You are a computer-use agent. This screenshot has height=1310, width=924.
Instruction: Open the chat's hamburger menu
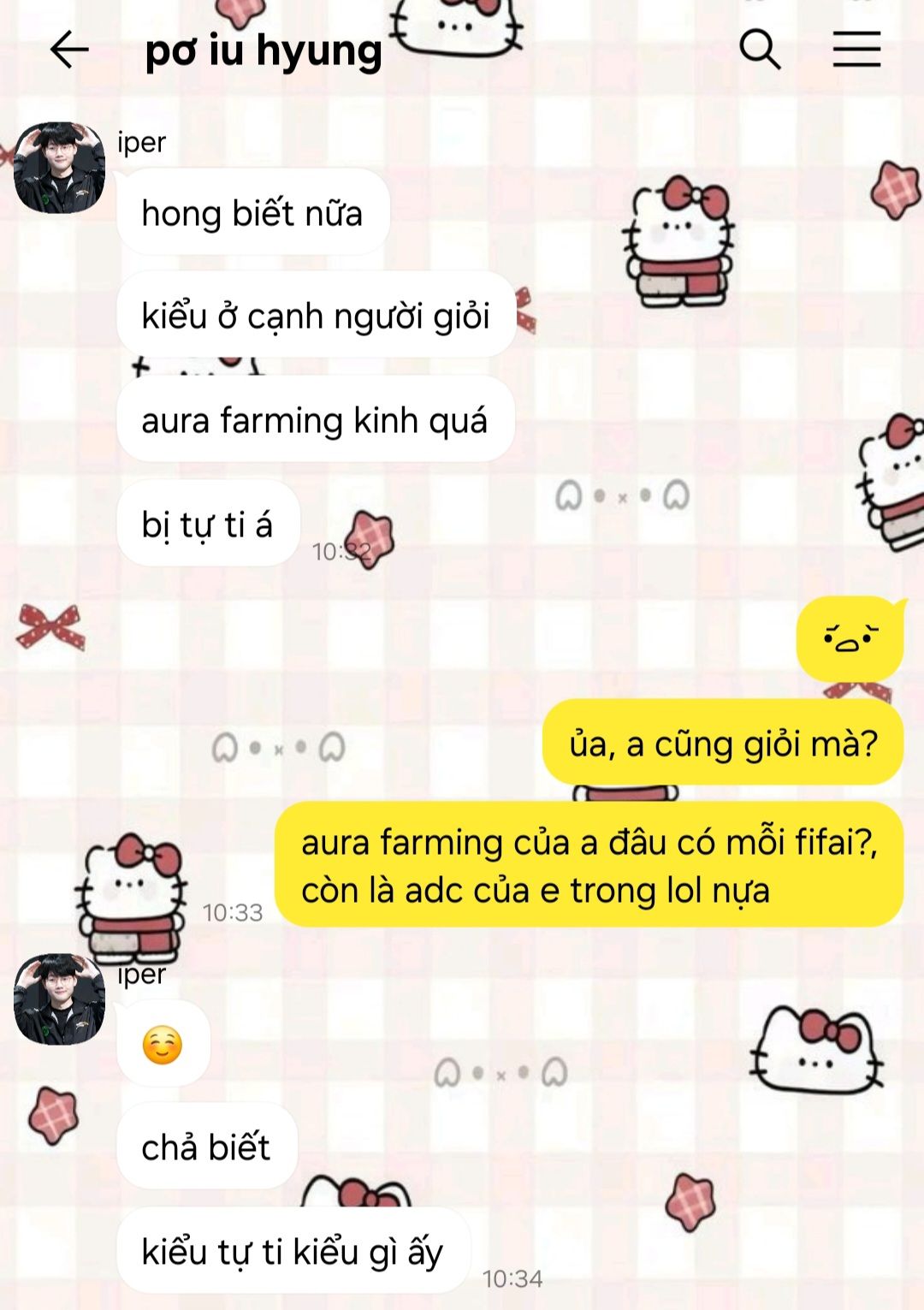tap(856, 50)
